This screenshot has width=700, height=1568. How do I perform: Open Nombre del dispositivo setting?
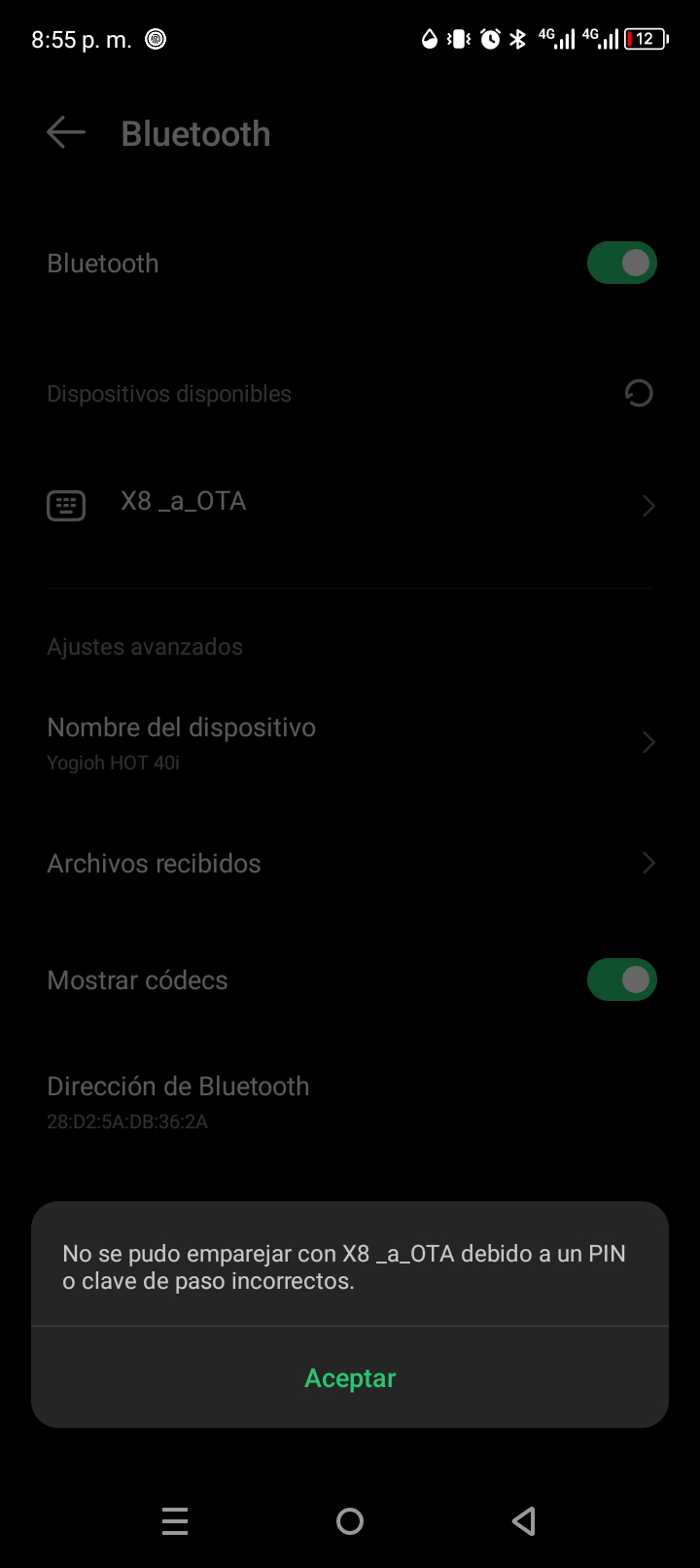[x=350, y=743]
